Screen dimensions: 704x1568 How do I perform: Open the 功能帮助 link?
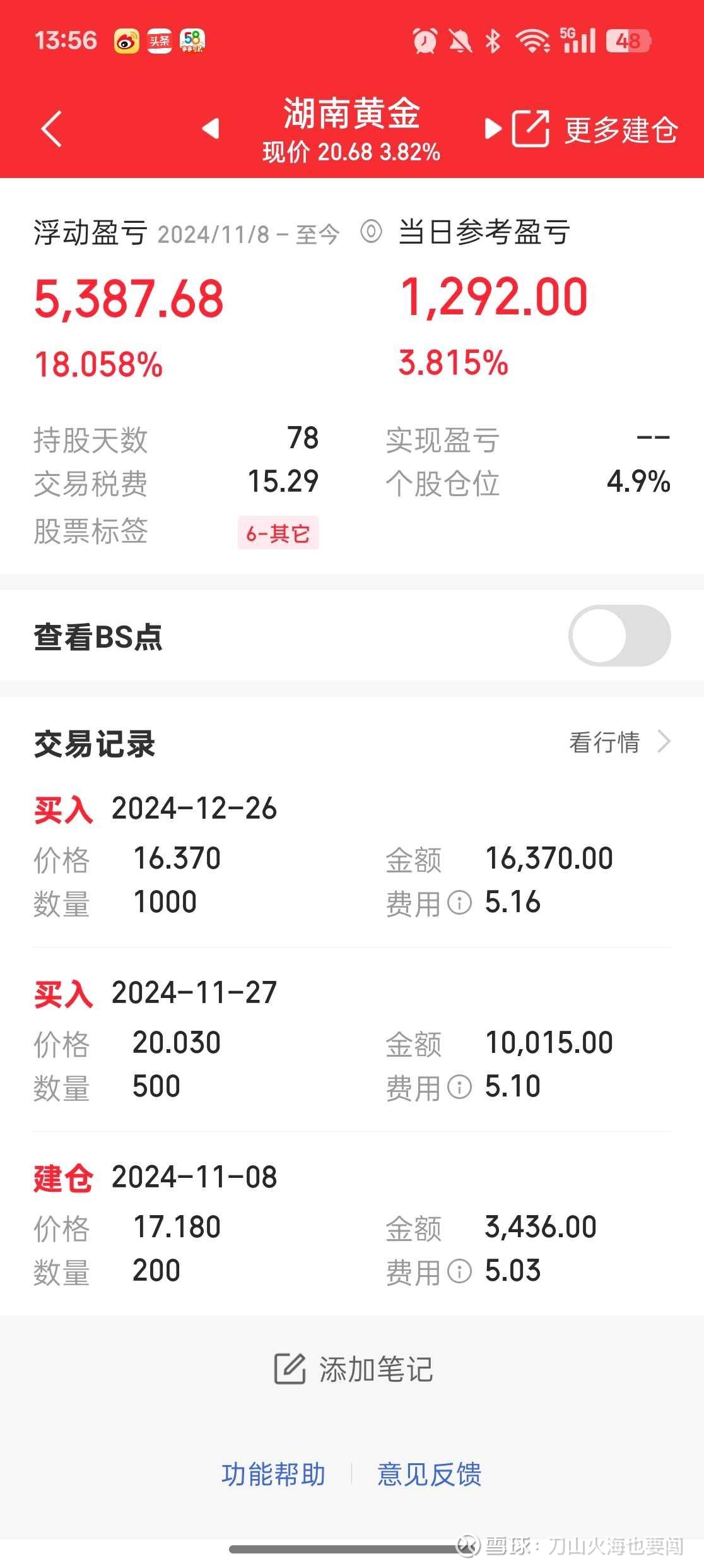(x=273, y=1475)
